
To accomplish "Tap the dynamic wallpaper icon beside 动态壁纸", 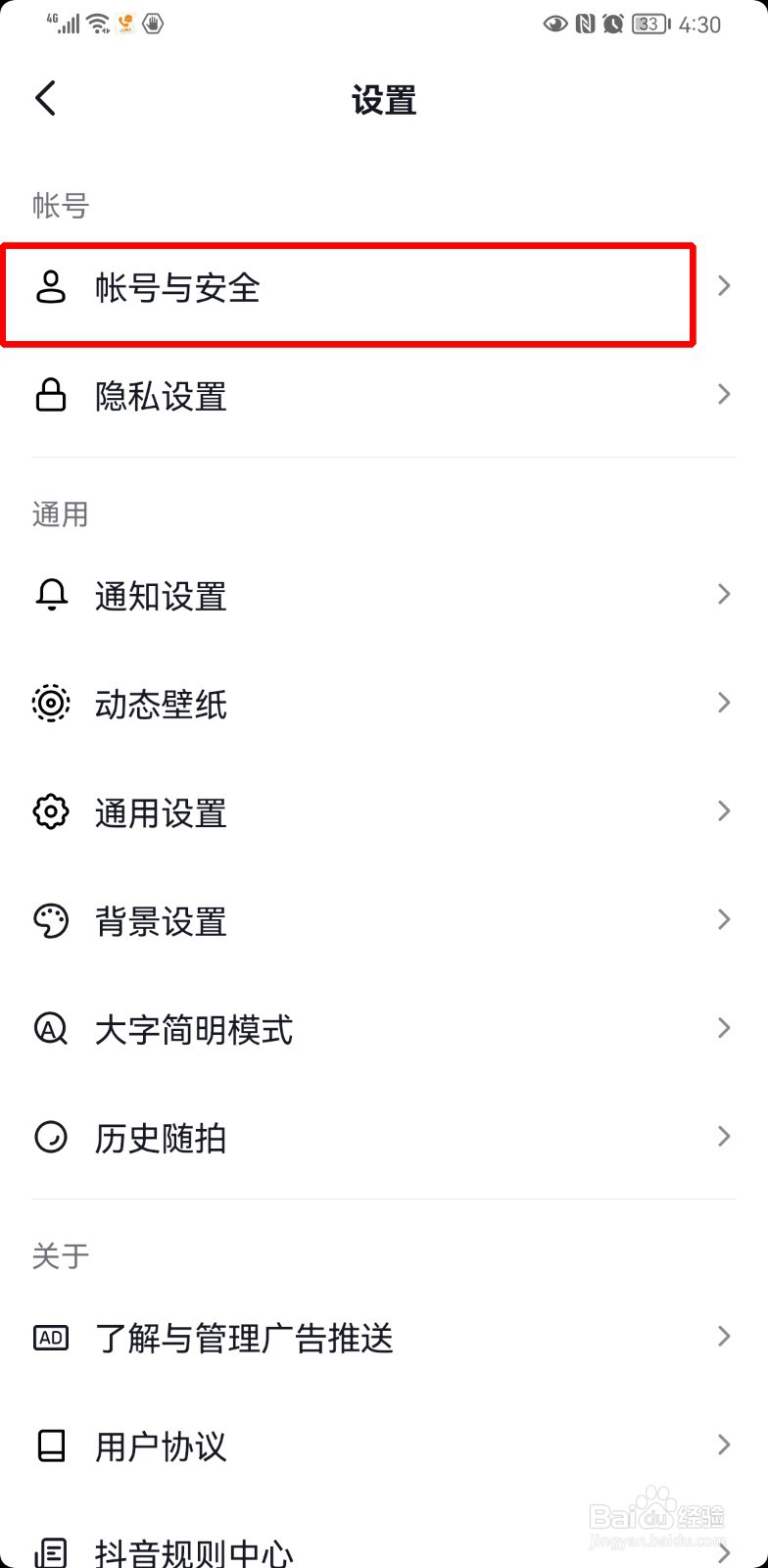I will [x=50, y=703].
